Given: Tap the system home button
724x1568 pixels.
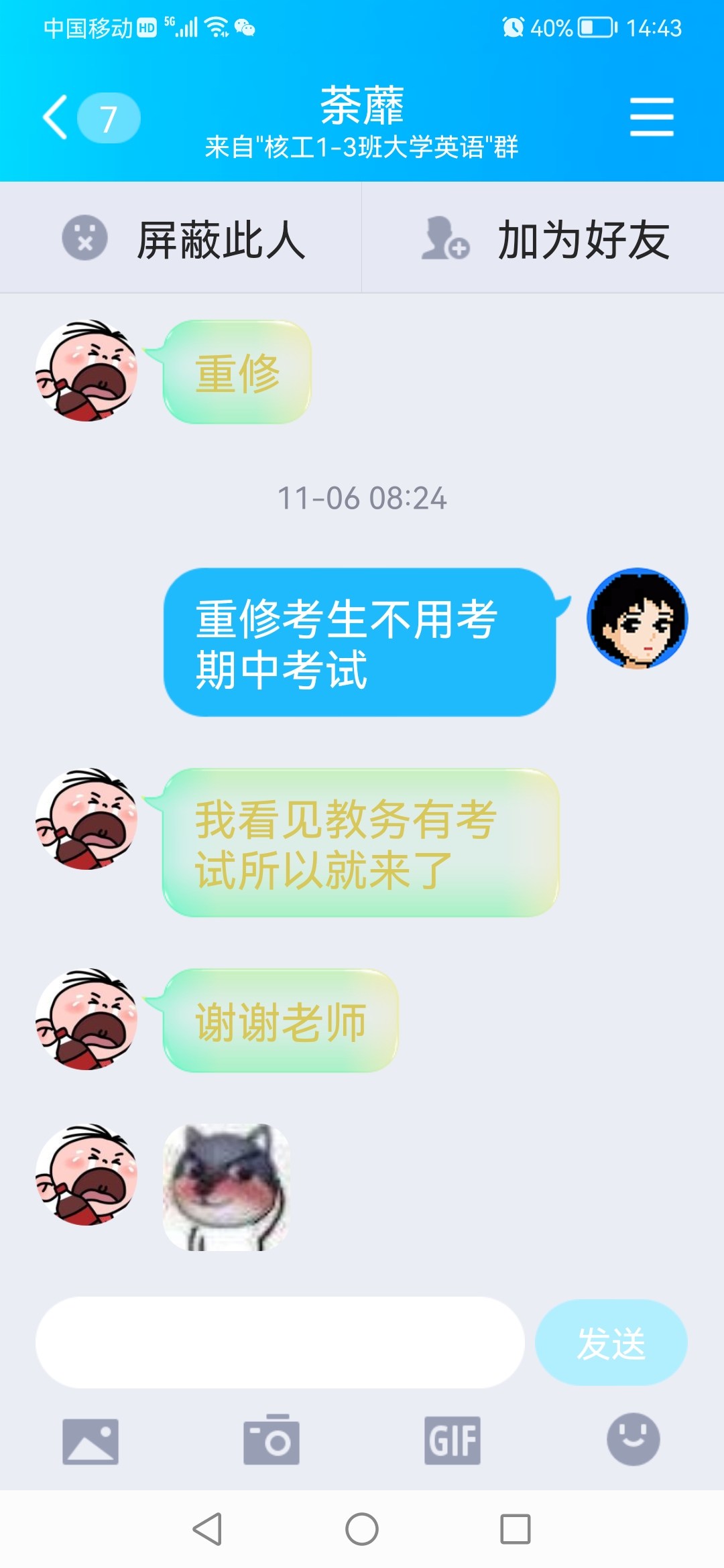Looking at the screenshot, I should 362,1529.
